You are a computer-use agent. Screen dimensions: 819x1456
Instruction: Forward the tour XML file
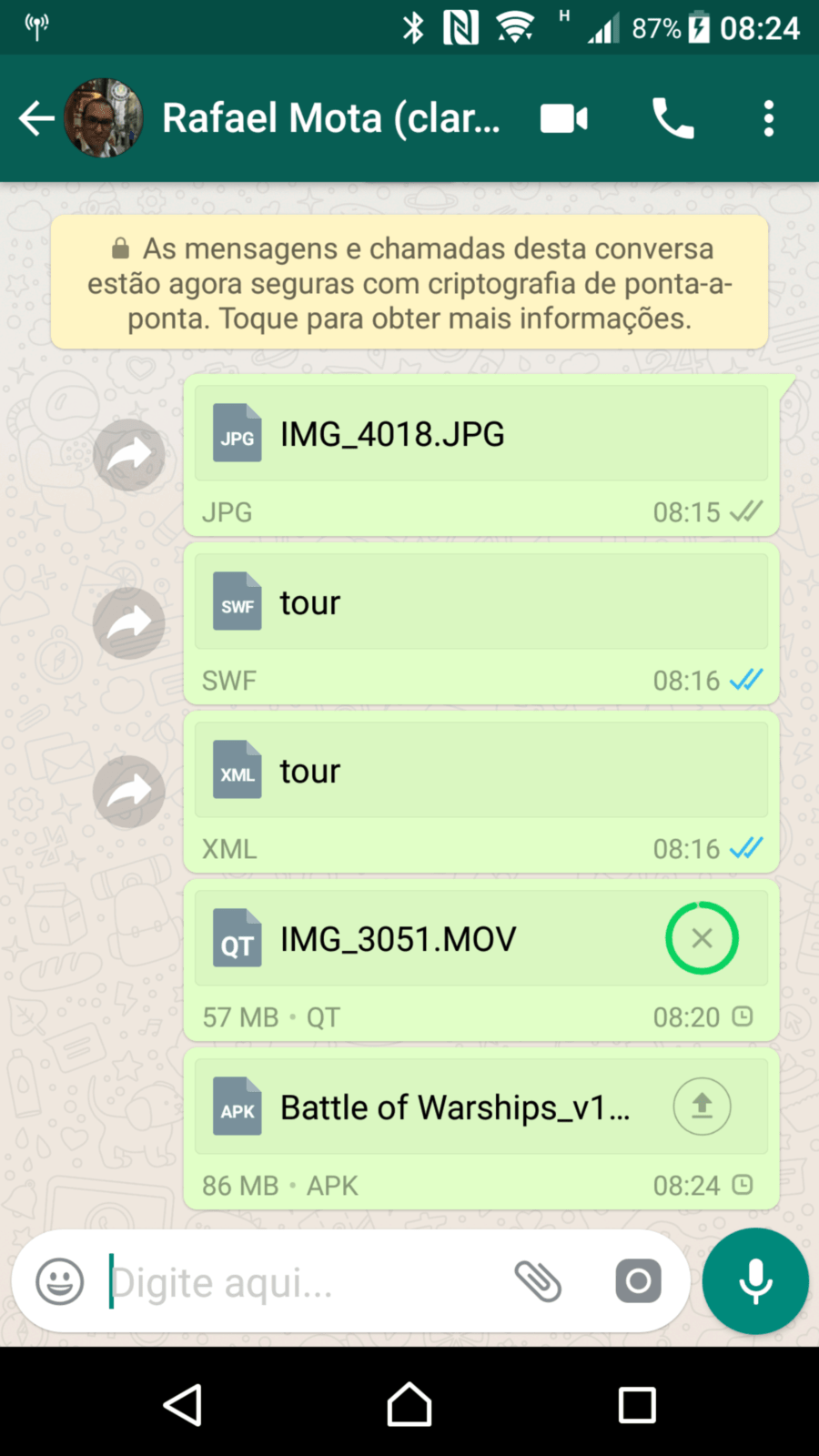(x=129, y=792)
